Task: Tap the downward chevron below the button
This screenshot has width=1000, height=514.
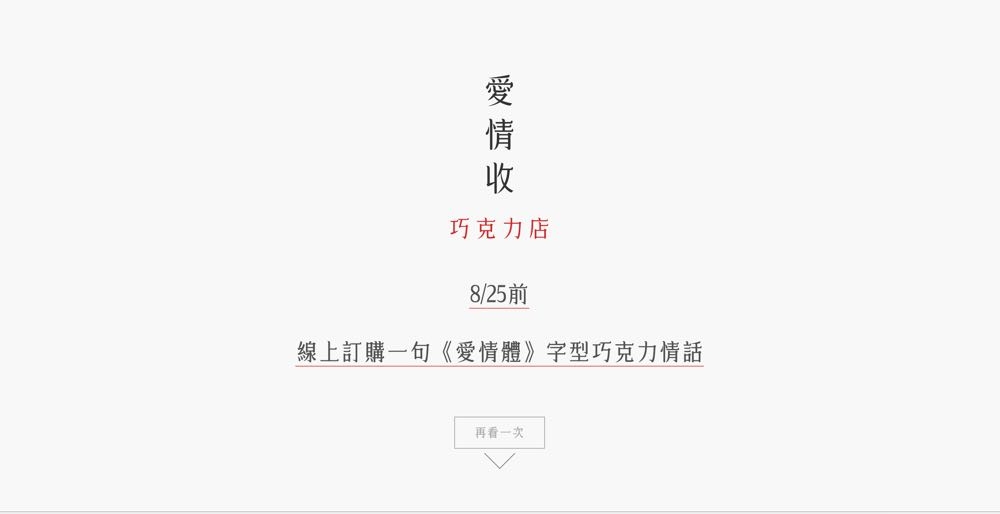Action: [x=499, y=461]
